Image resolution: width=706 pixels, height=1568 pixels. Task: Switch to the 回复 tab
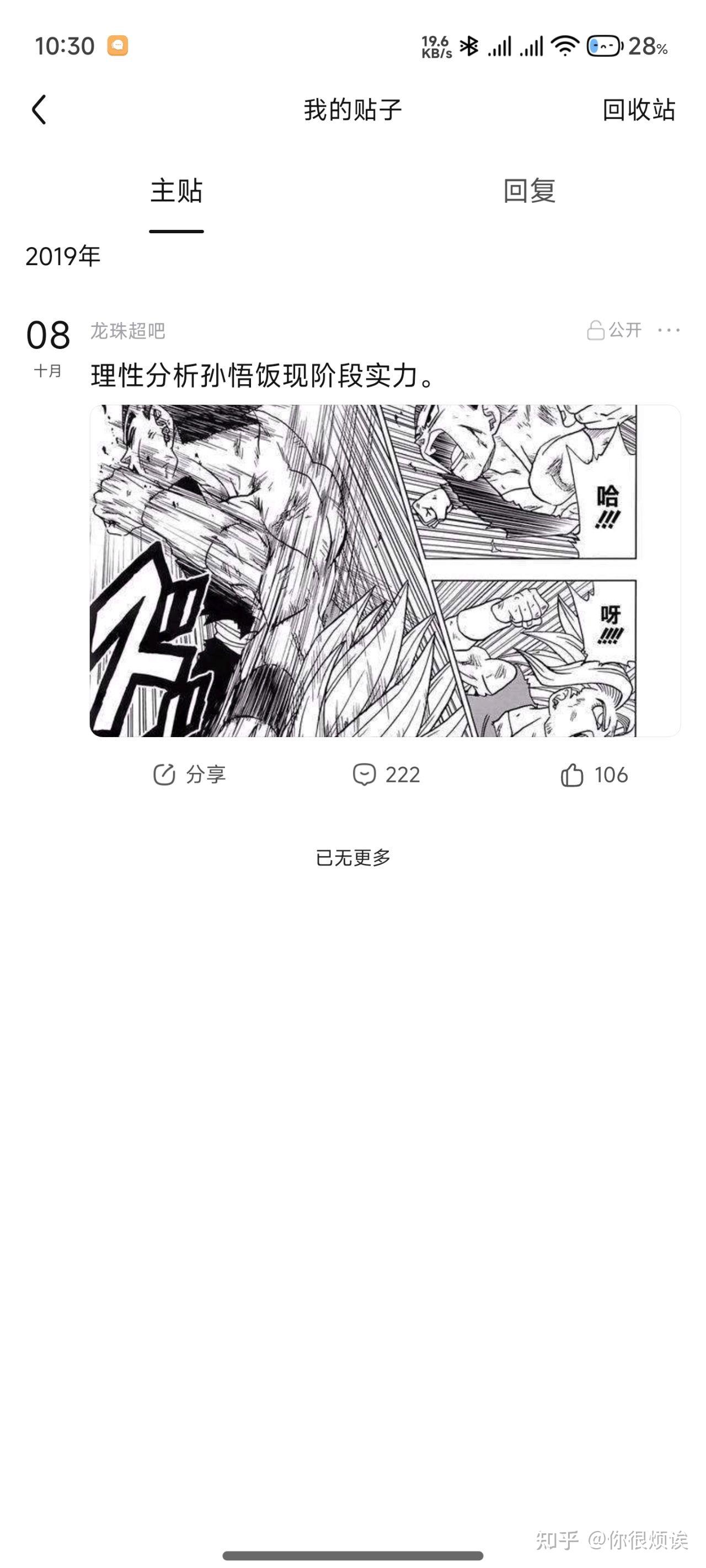point(529,191)
